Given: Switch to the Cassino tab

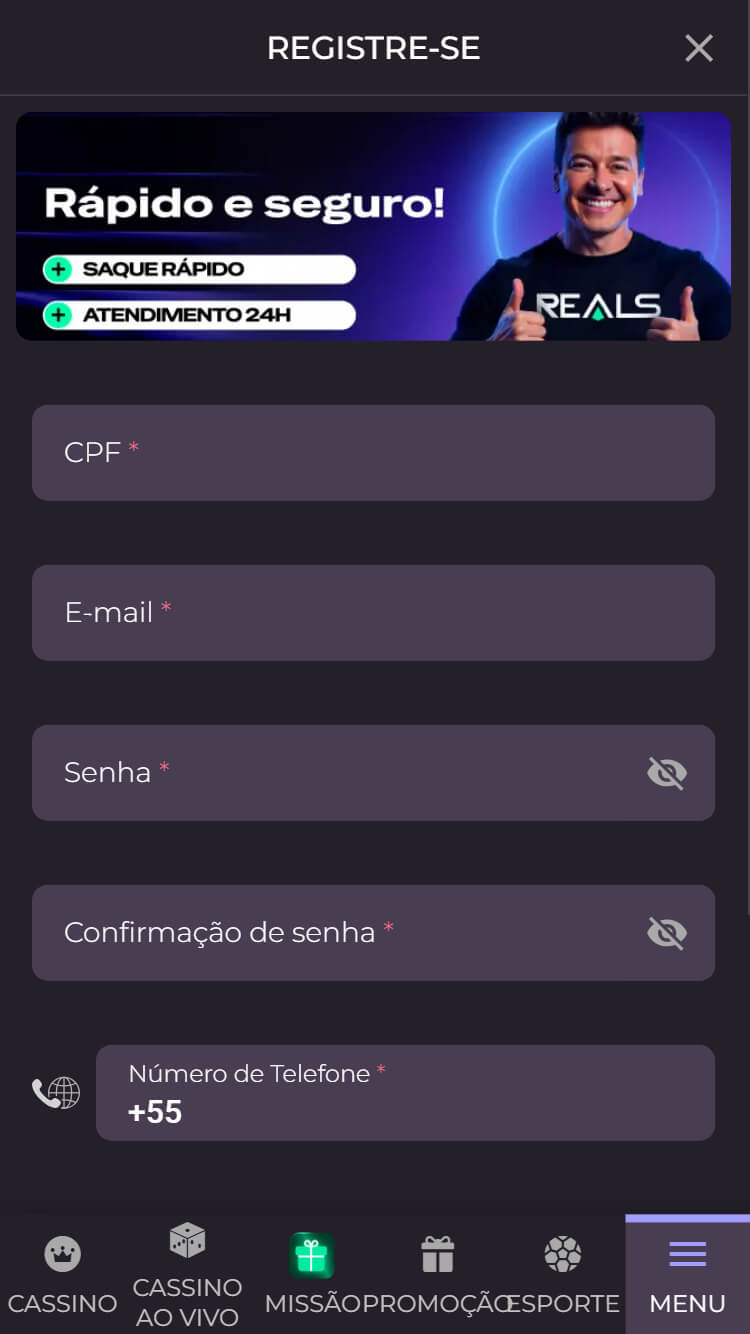Looking at the screenshot, I should 62,1275.
